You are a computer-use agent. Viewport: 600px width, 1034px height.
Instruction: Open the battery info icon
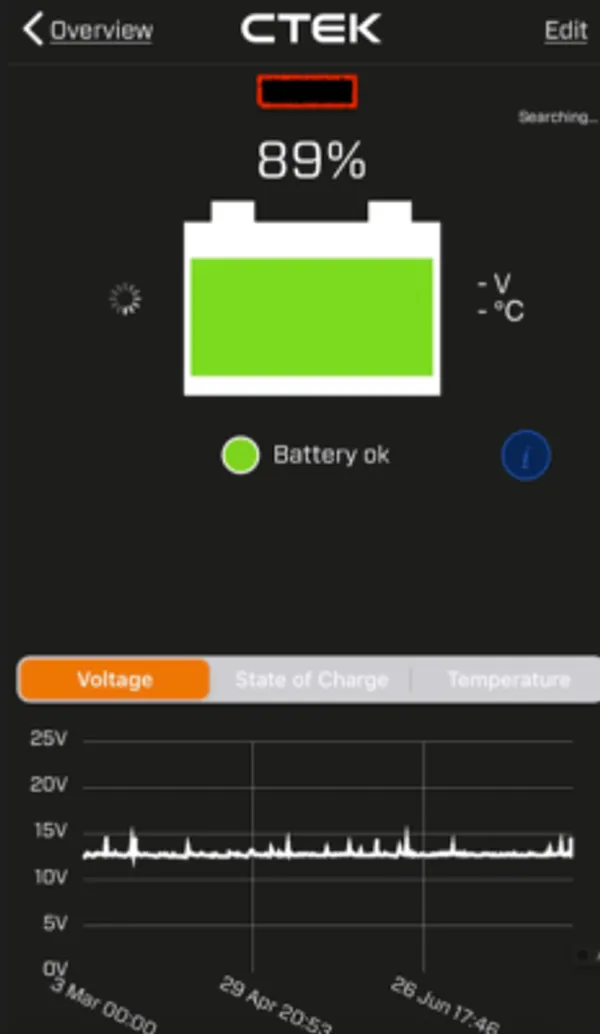coord(525,457)
